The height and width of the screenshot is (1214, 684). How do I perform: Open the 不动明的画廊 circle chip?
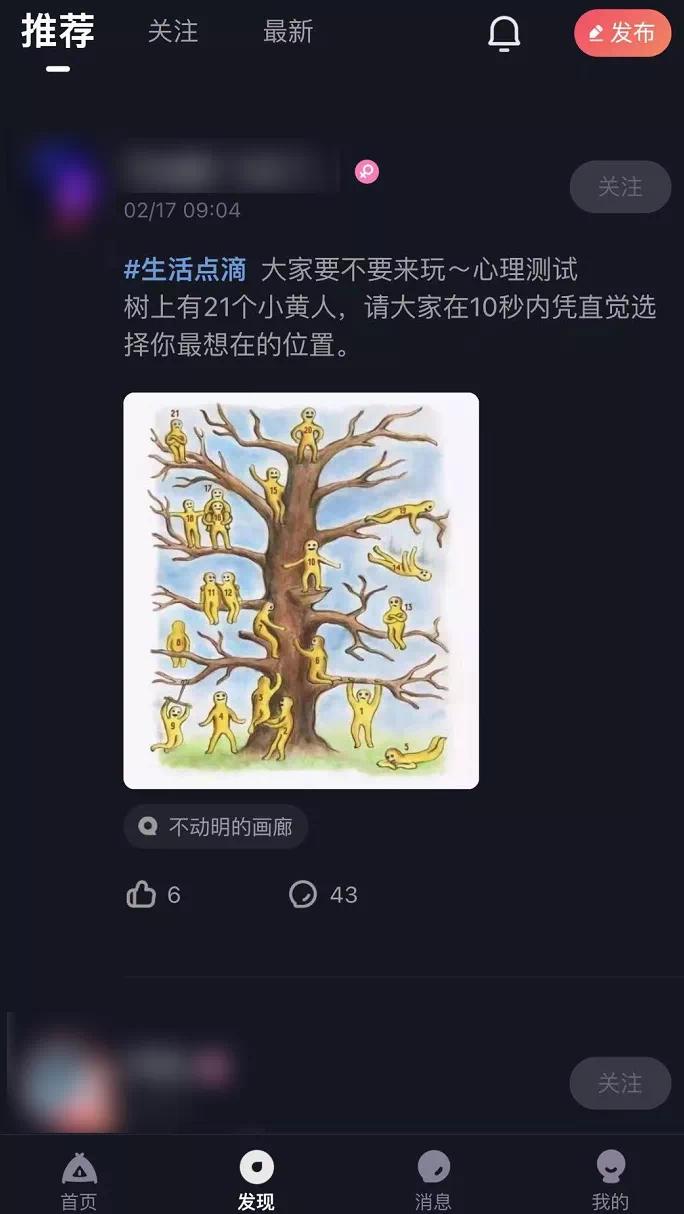click(216, 827)
